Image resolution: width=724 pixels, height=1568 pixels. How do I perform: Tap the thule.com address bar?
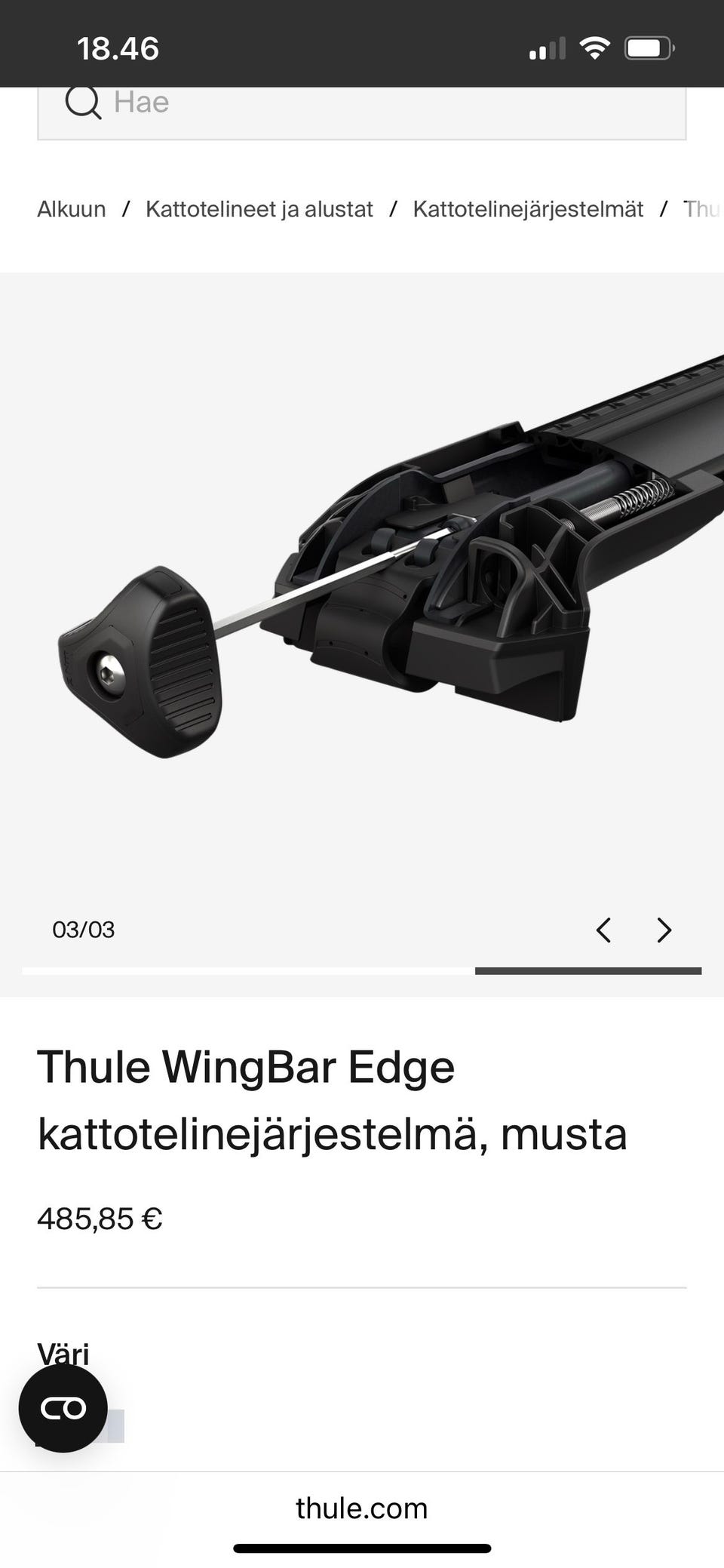click(362, 1508)
